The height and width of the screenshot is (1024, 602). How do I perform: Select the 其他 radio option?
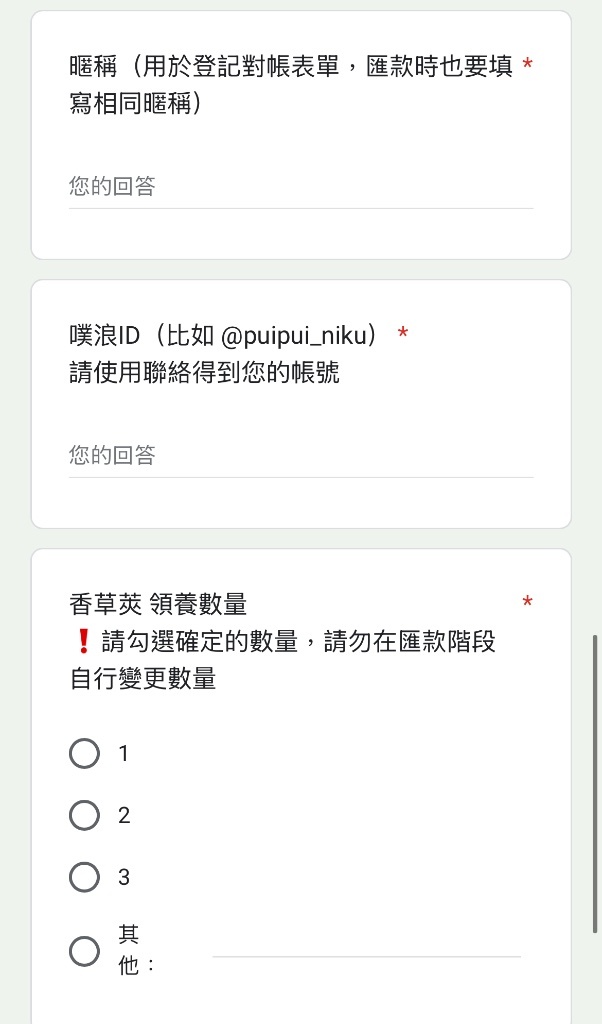(x=84, y=951)
